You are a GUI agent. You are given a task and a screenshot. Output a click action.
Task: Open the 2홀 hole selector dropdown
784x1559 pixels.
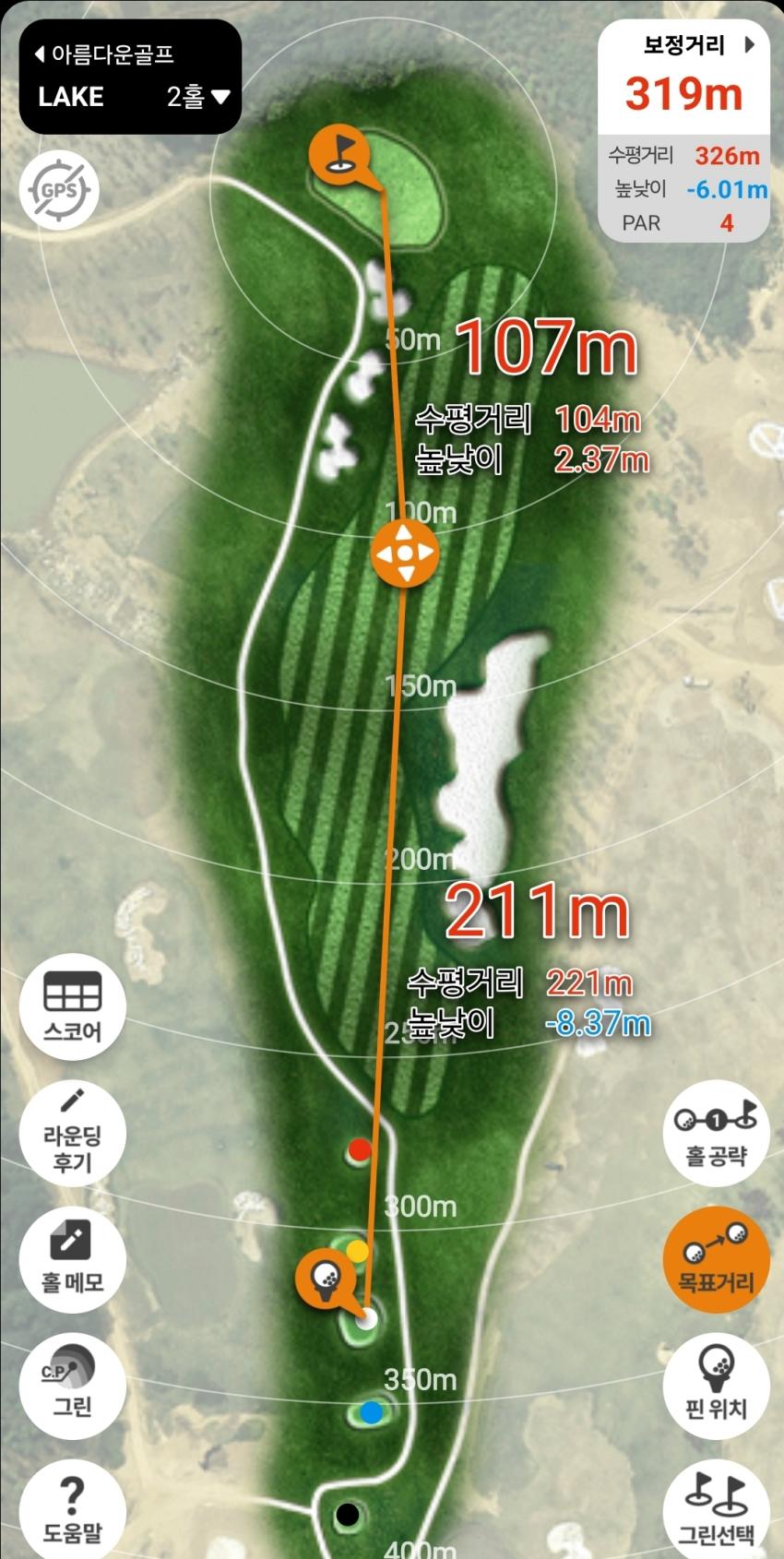pyautogui.click(x=198, y=97)
